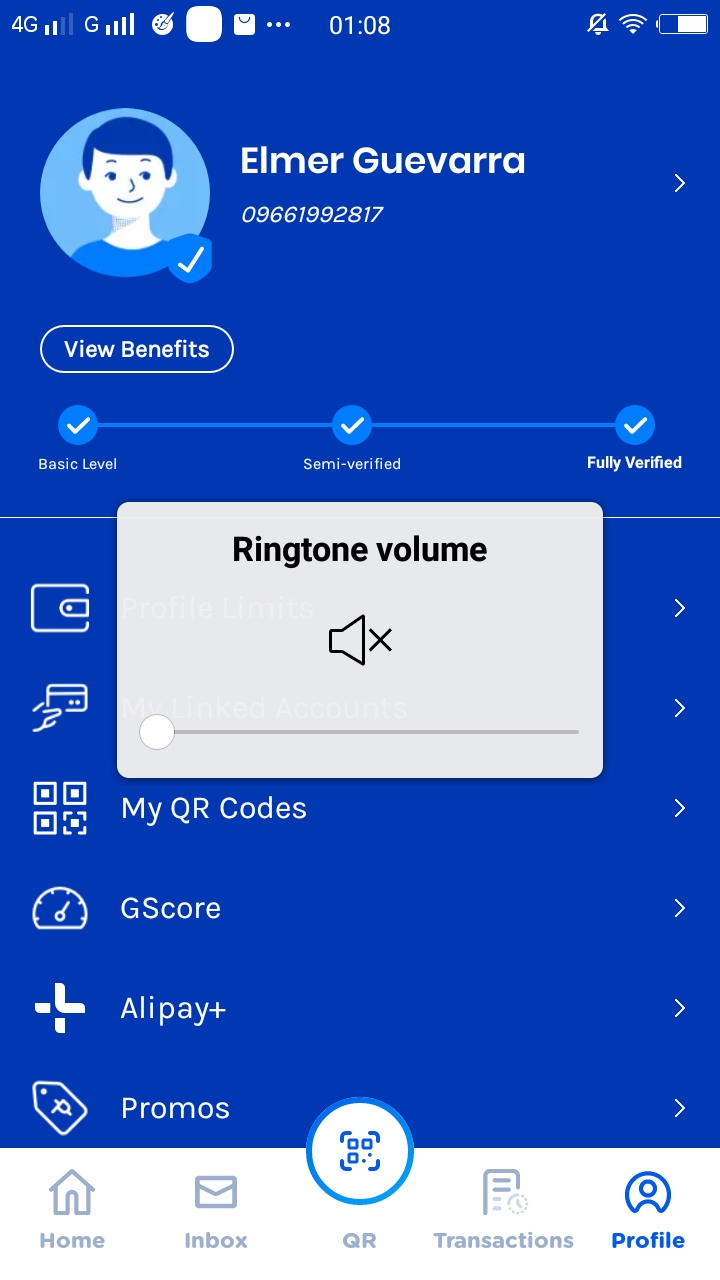Open Elmer Guevarra's profile details

(x=679, y=183)
